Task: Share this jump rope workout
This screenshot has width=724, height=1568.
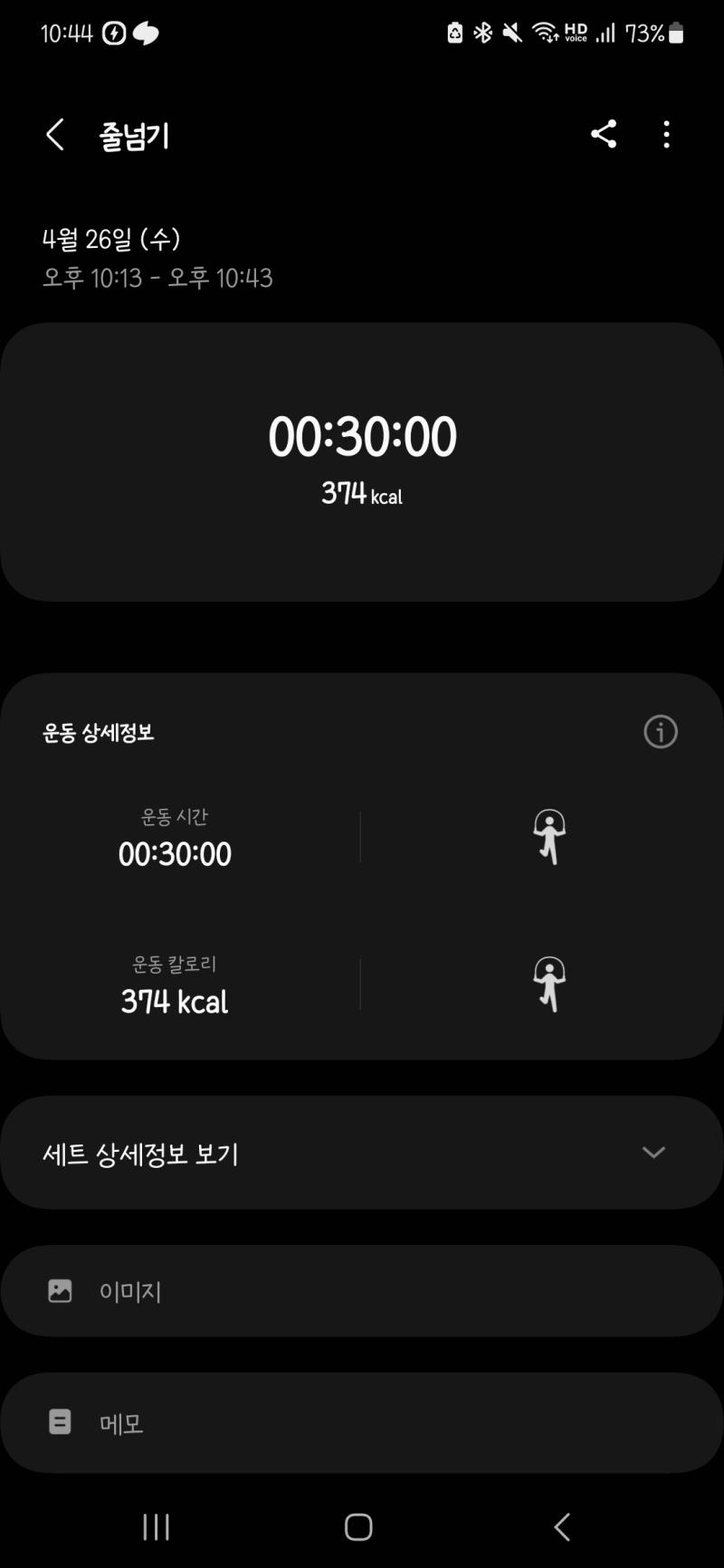Action: (x=604, y=134)
